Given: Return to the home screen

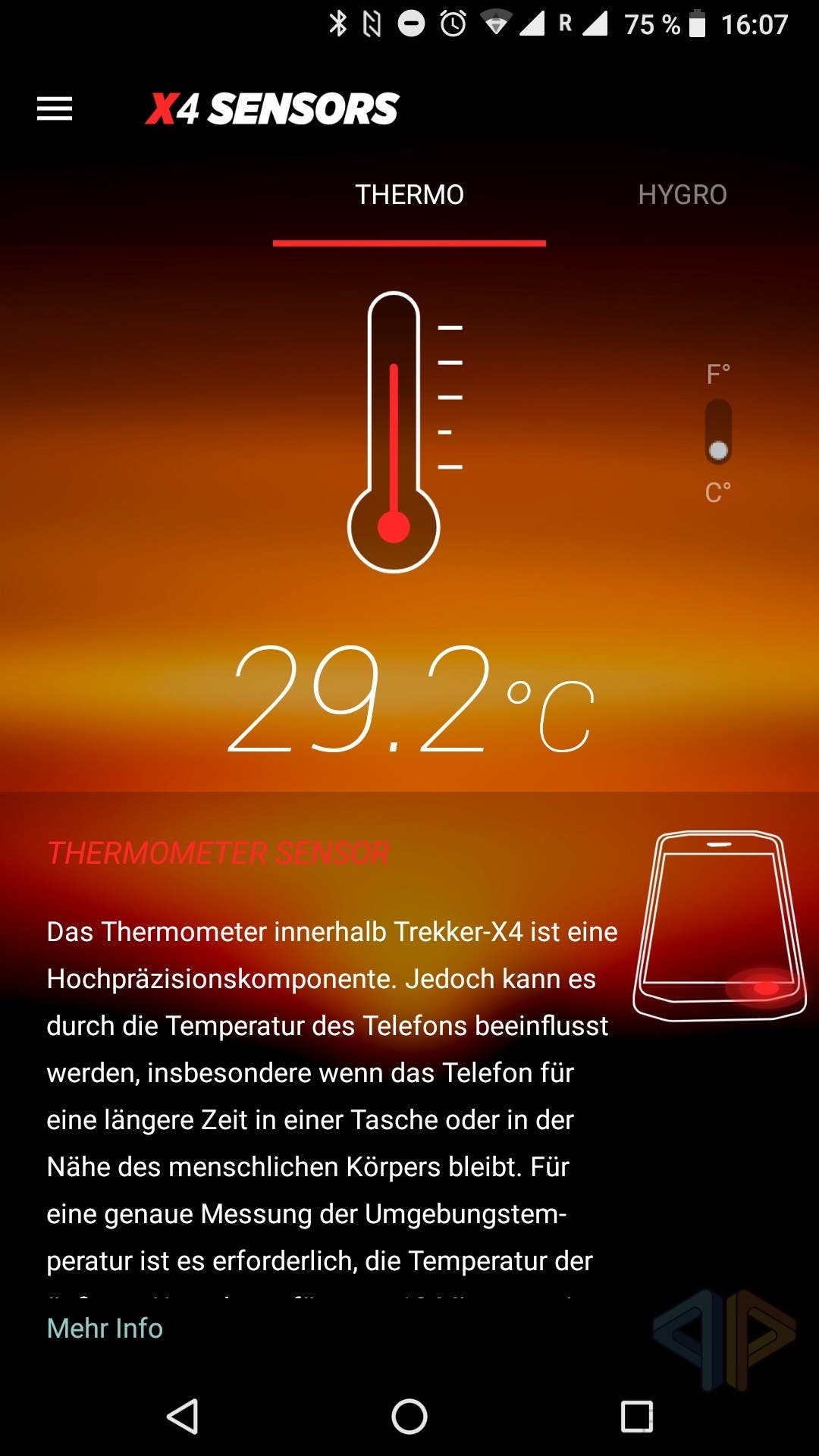Looking at the screenshot, I should pos(409,1416).
